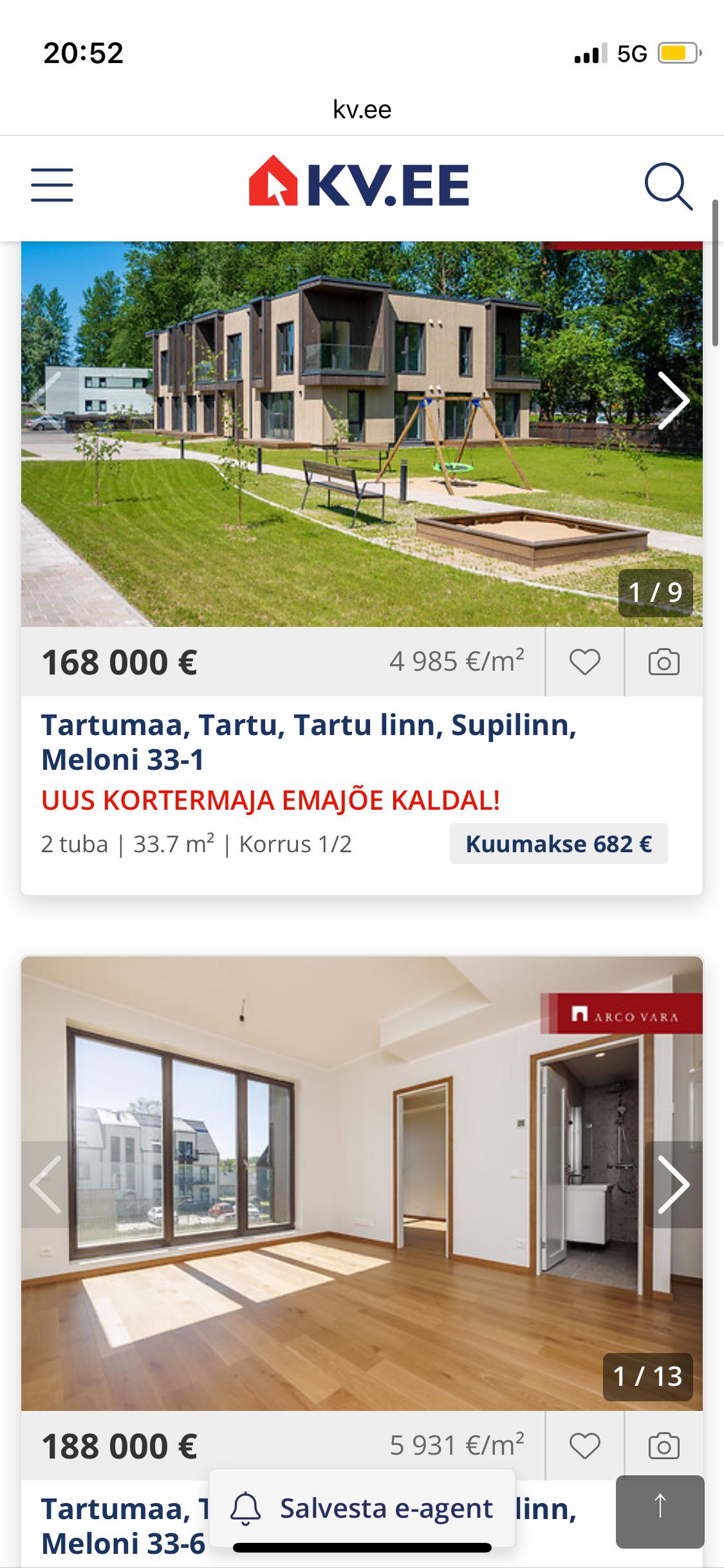Favorite the 188 000 € listing

(585, 1446)
